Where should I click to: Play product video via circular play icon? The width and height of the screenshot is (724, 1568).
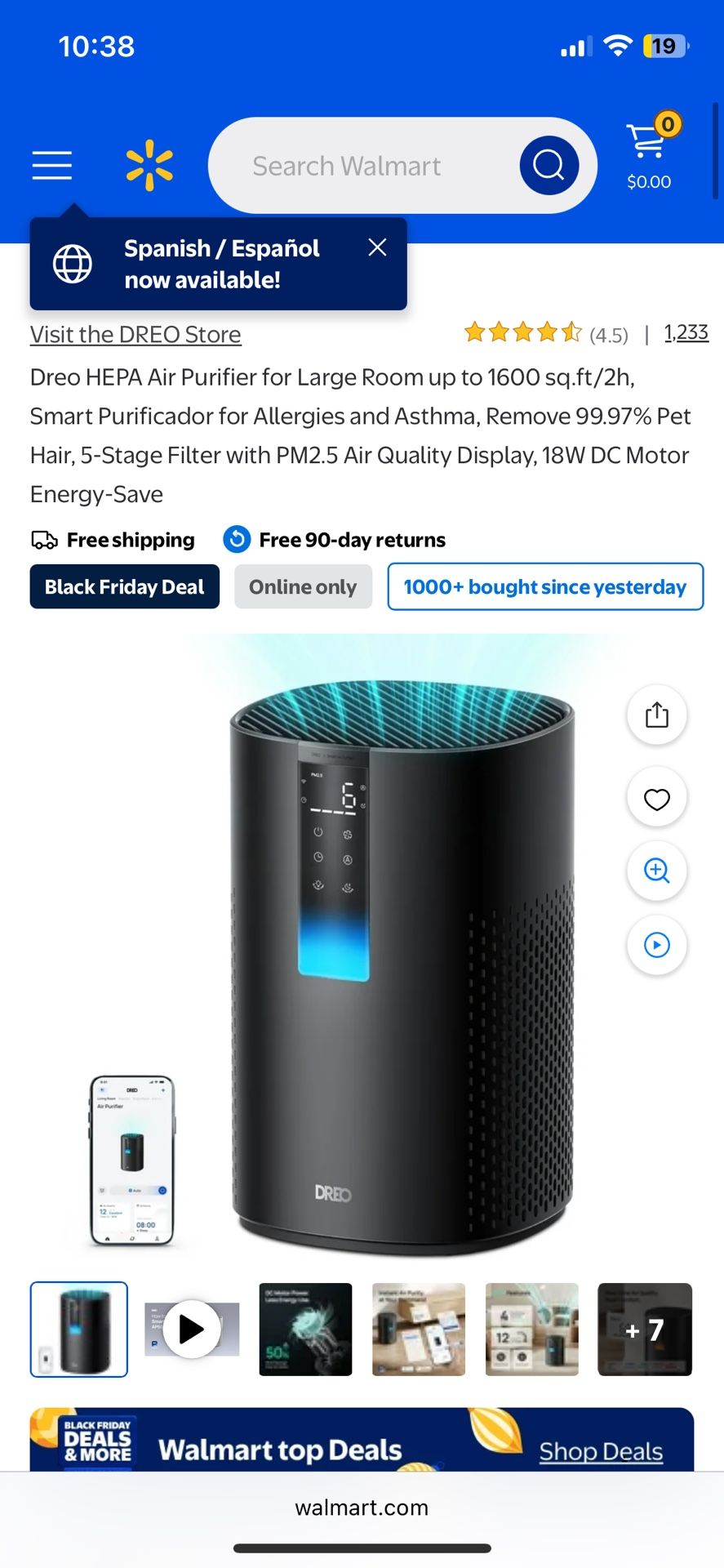[656, 945]
